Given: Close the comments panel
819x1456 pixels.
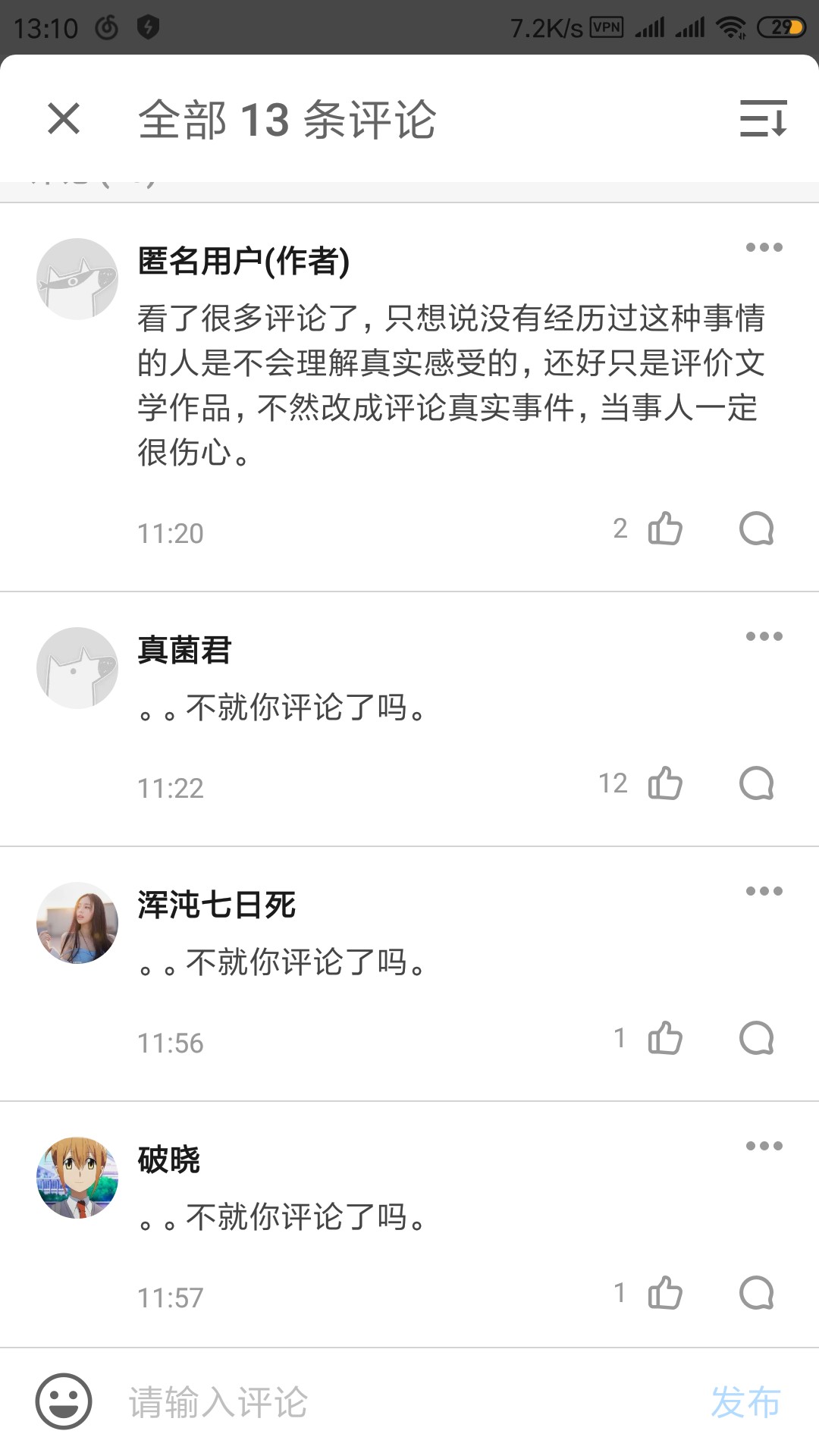Looking at the screenshot, I should click(64, 119).
